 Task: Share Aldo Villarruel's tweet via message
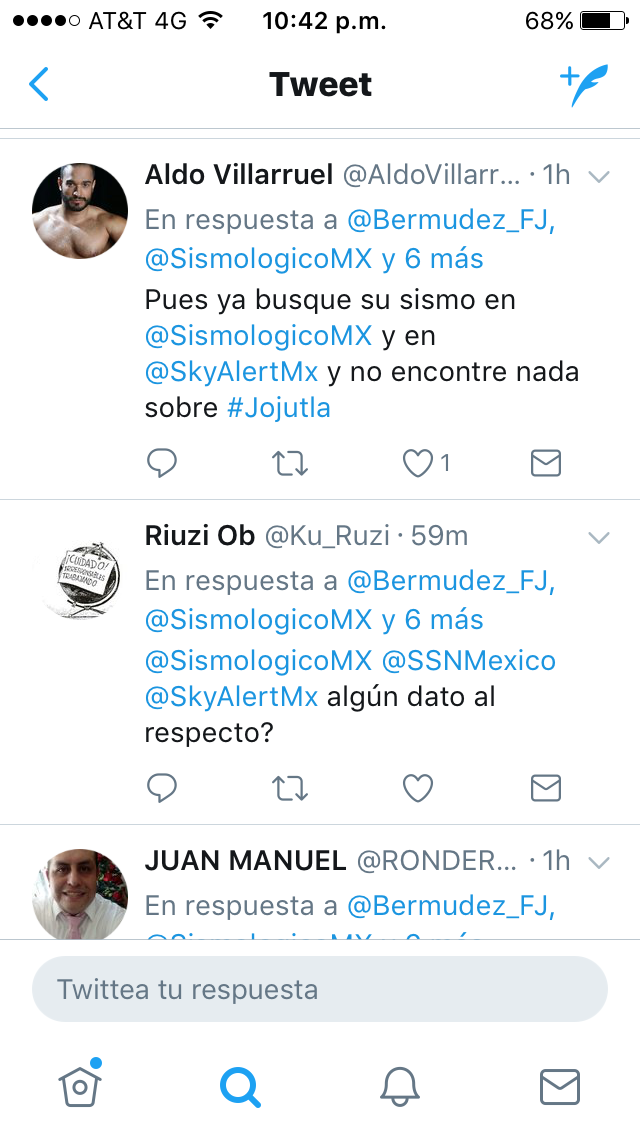(546, 463)
